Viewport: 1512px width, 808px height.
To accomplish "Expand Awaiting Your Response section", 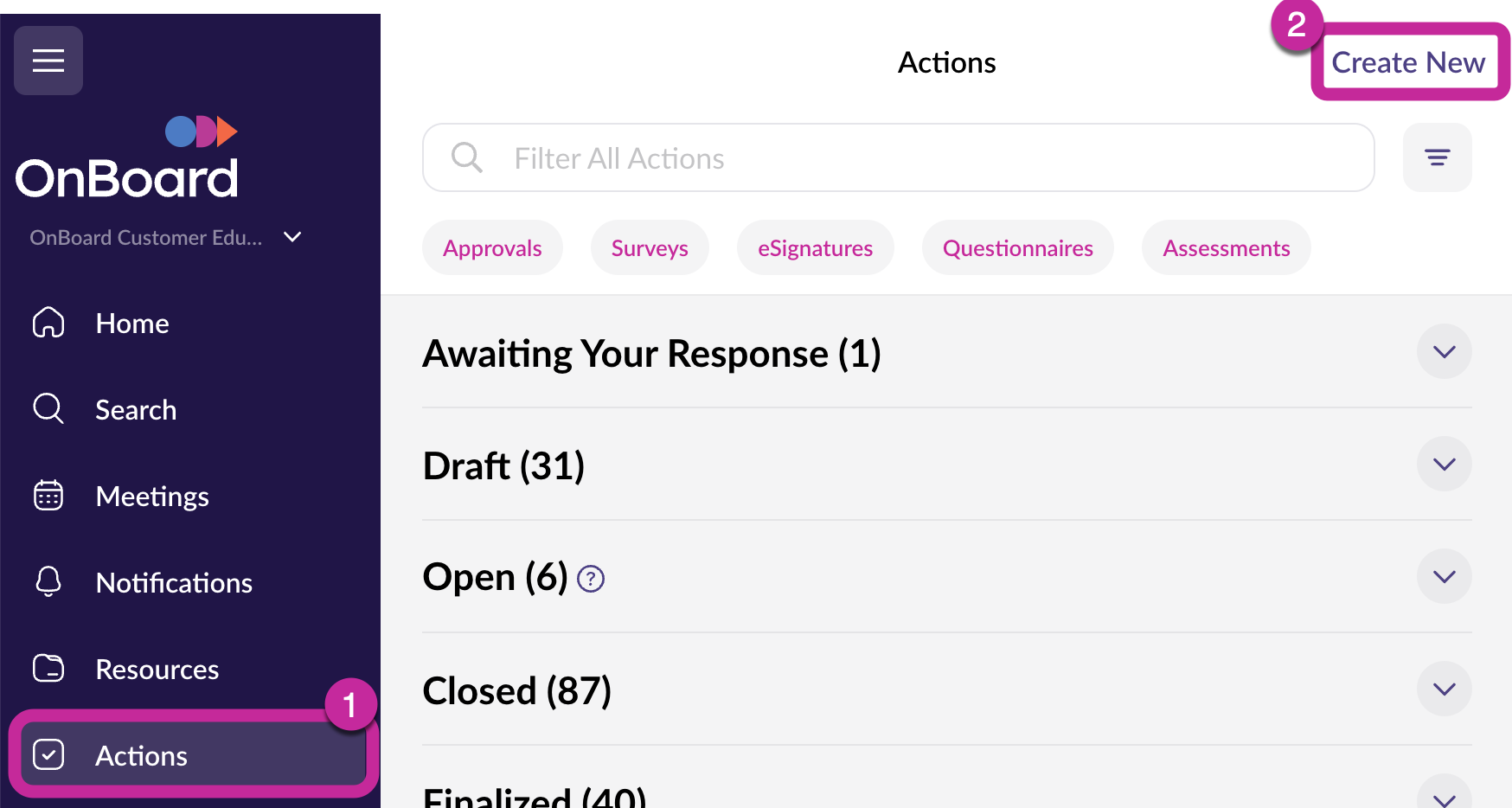I will (x=1444, y=352).
